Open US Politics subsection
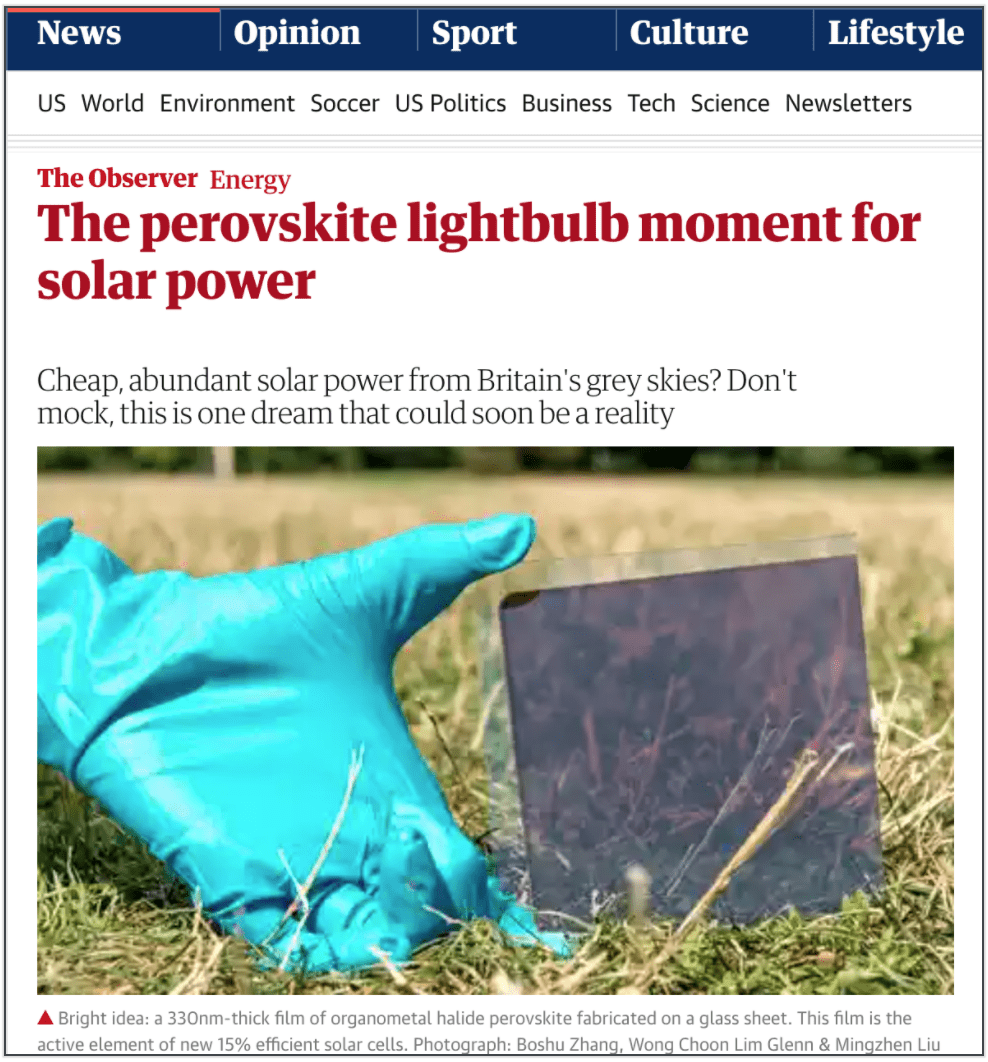988x1062 pixels. click(x=450, y=104)
